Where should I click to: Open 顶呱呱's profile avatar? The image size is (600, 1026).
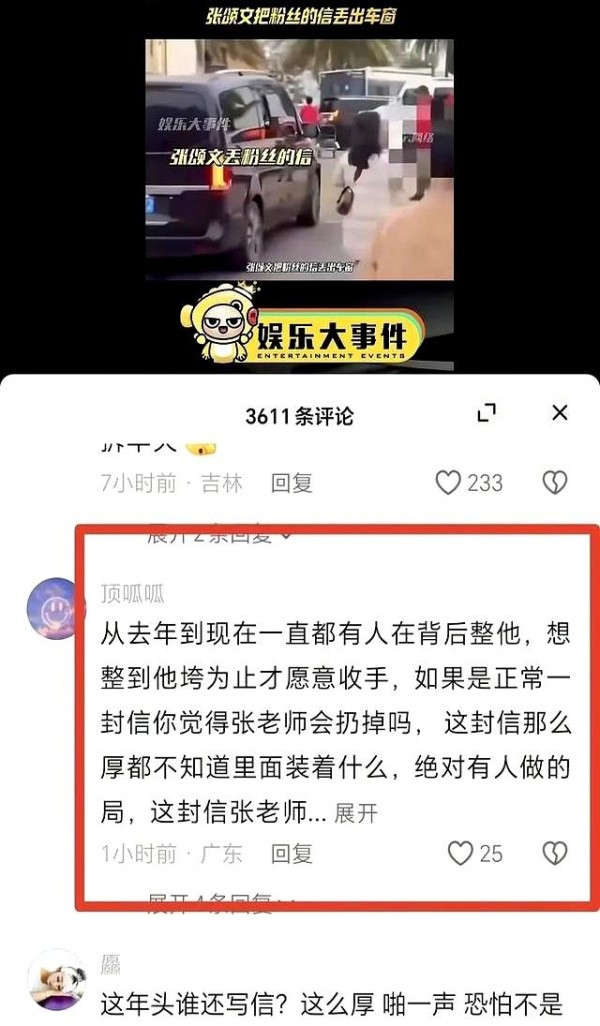56,608
